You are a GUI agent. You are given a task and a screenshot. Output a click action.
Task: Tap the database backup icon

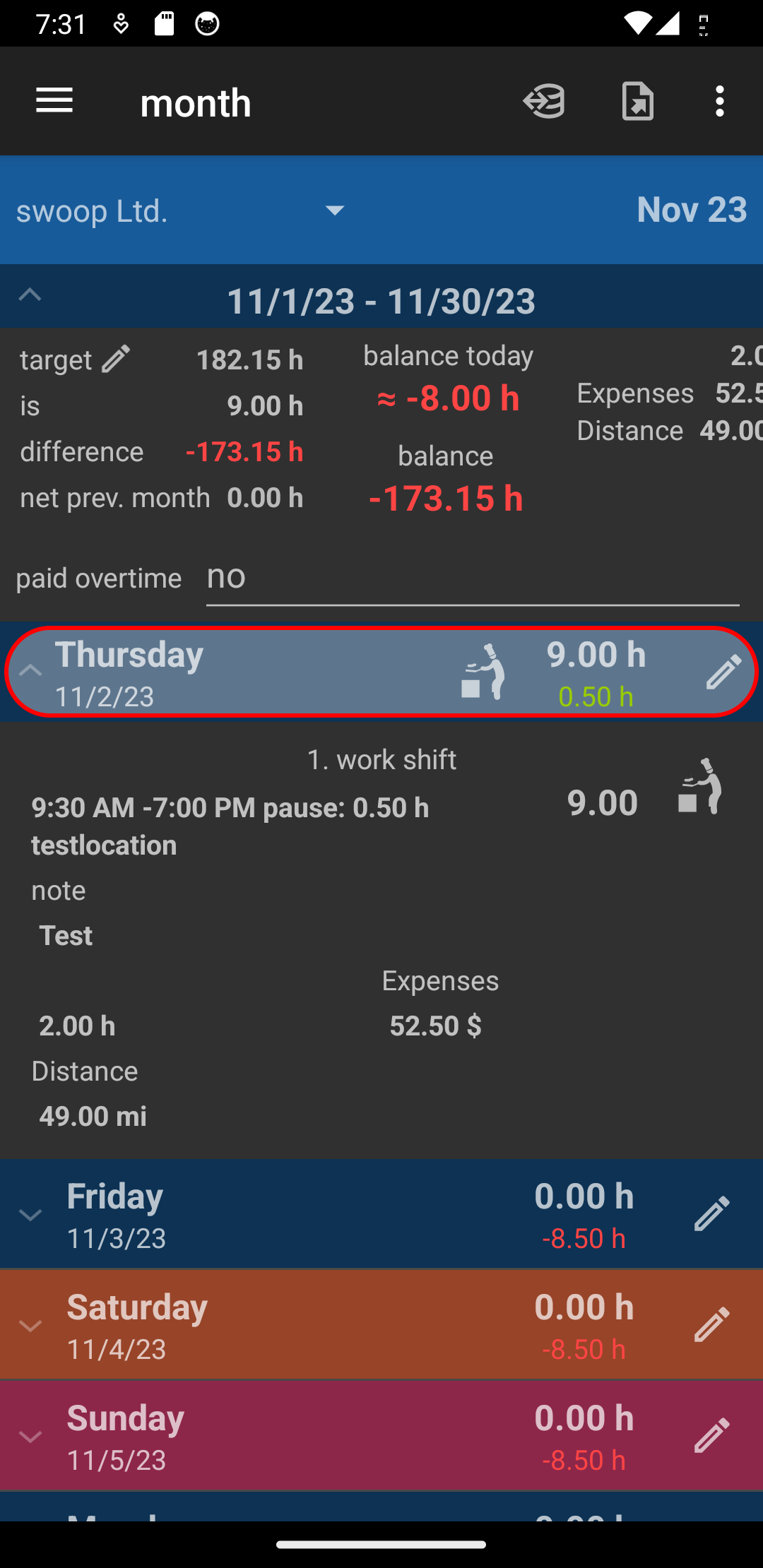pos(544,101)
